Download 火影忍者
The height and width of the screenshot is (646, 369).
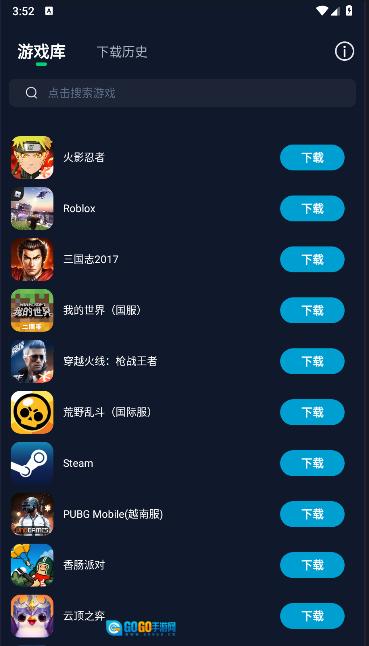point(312,157)
